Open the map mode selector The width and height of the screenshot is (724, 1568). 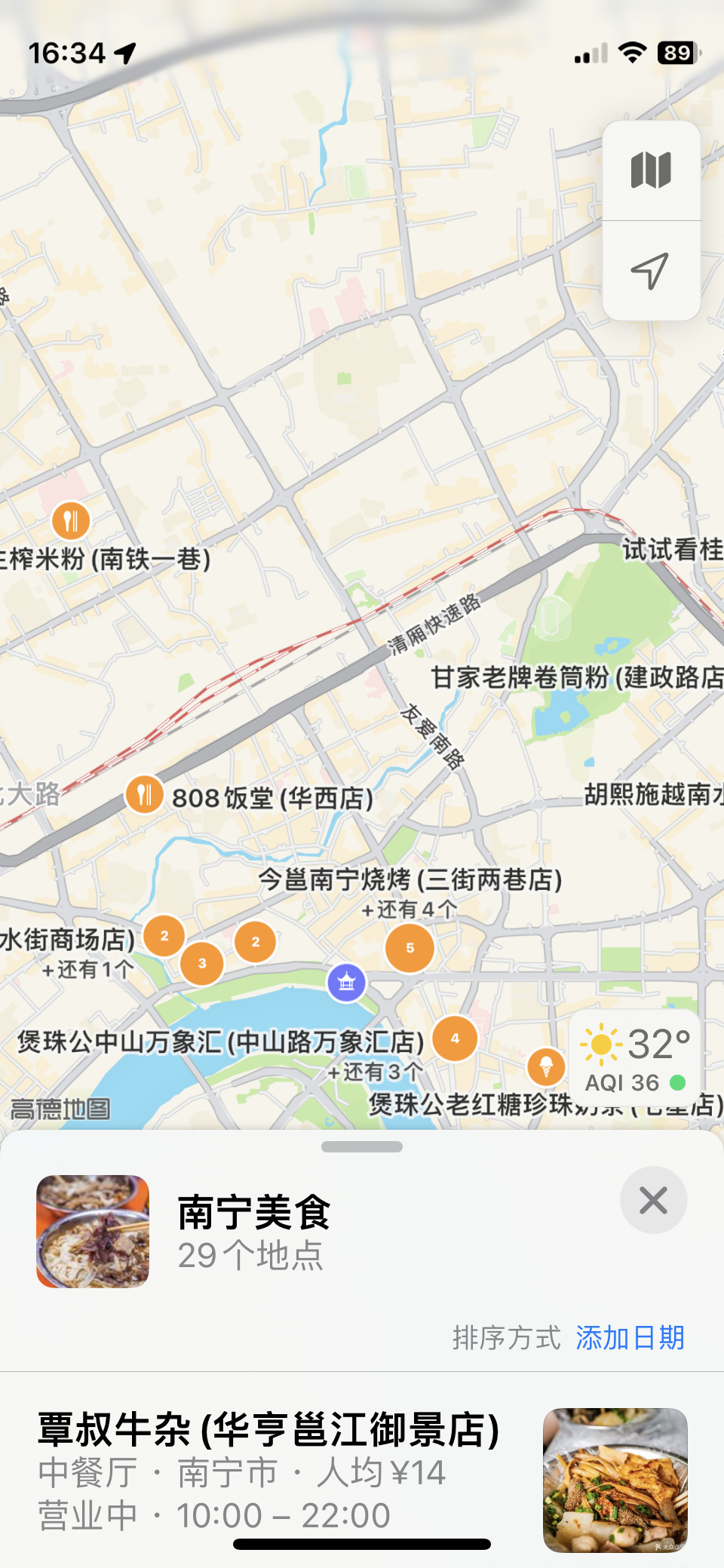point(652,170)
